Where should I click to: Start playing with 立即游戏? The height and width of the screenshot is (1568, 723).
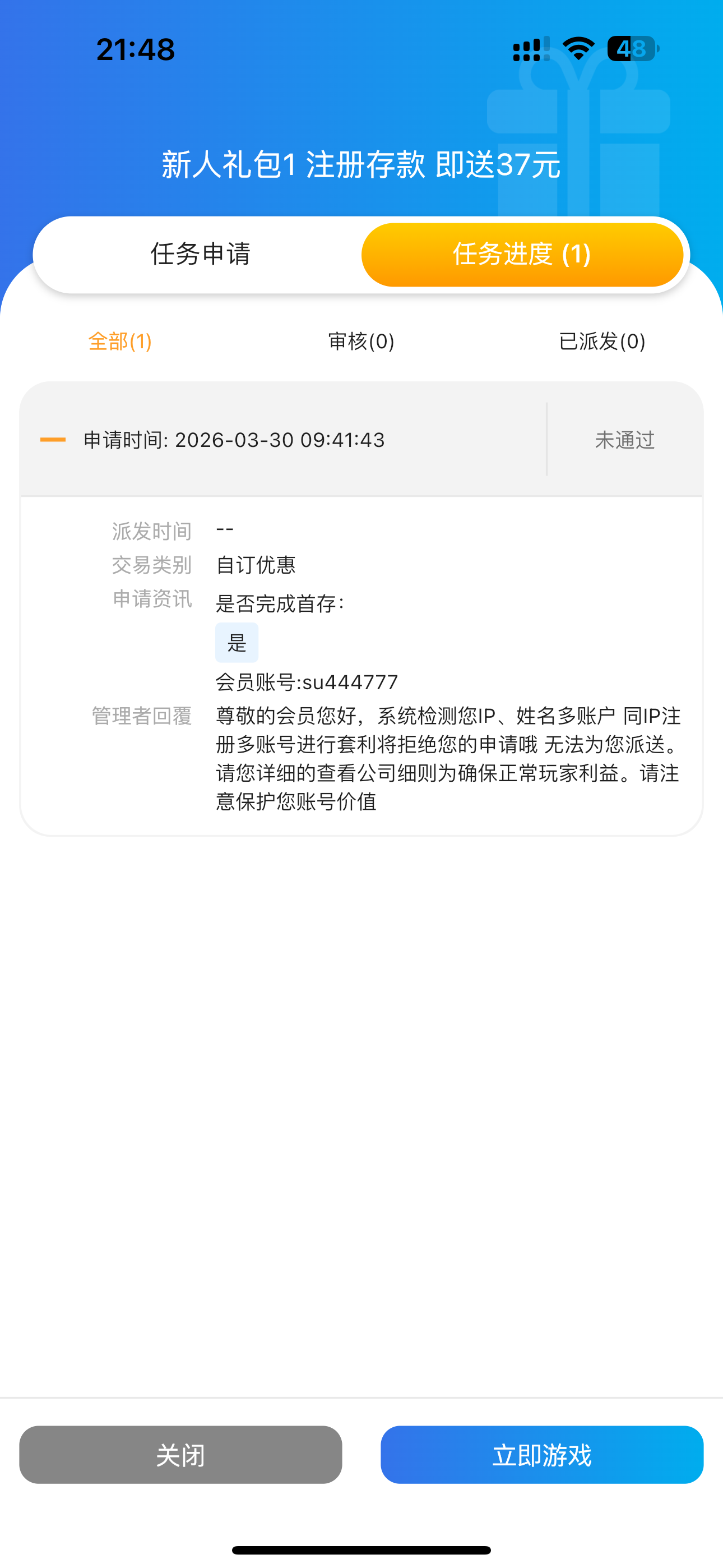pyautogui.click(x=541, y=1454)
